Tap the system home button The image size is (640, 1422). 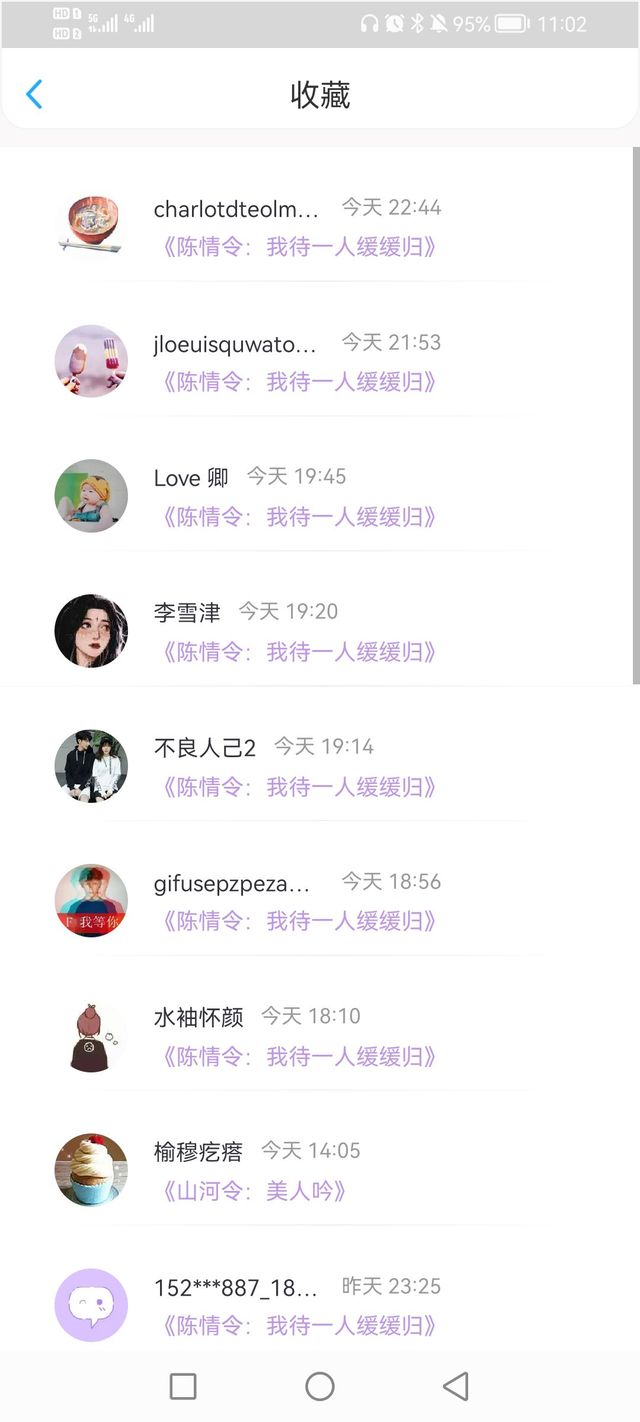(x=320, y=1386)
